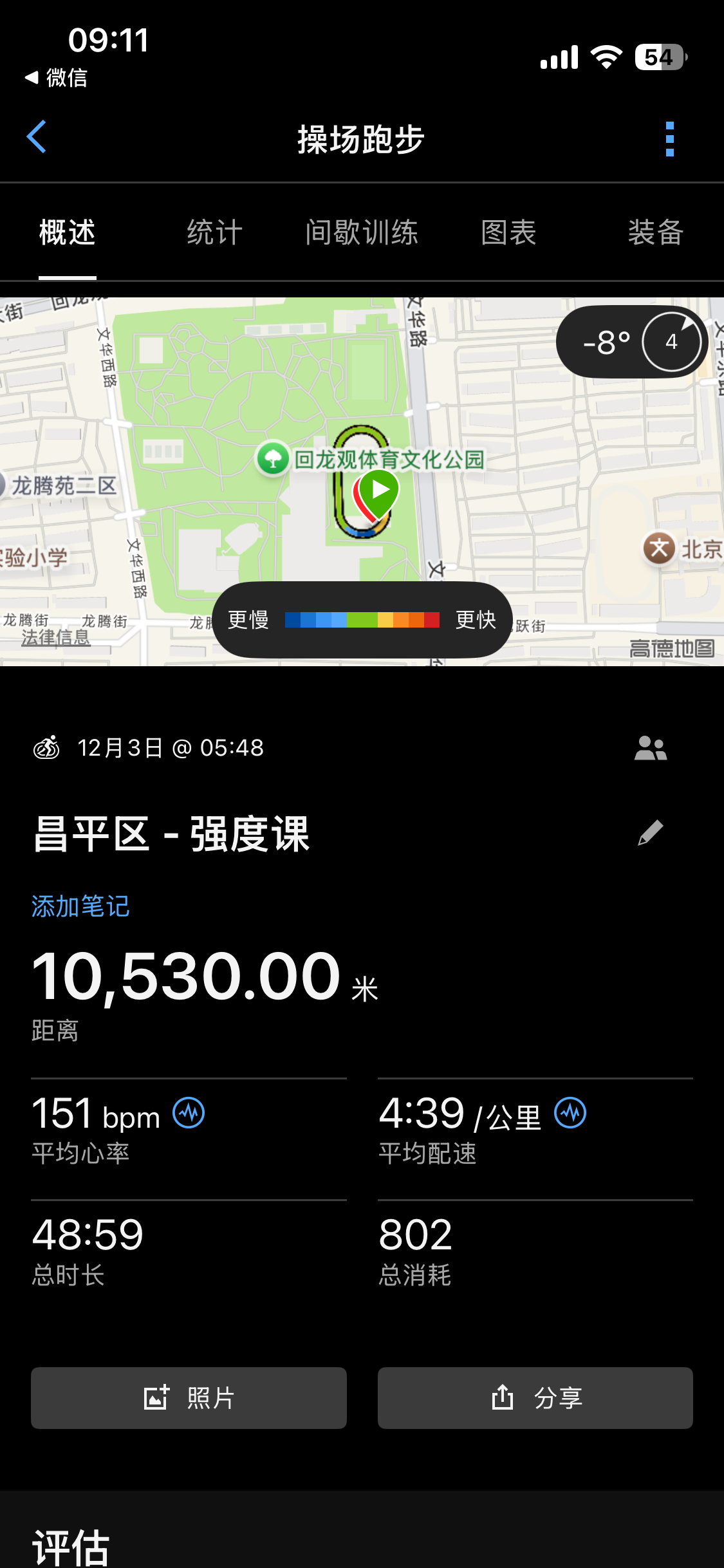Open the activity privacy people icon
Viewport: 724px width, 1568px height.
(x=651, y=748)
